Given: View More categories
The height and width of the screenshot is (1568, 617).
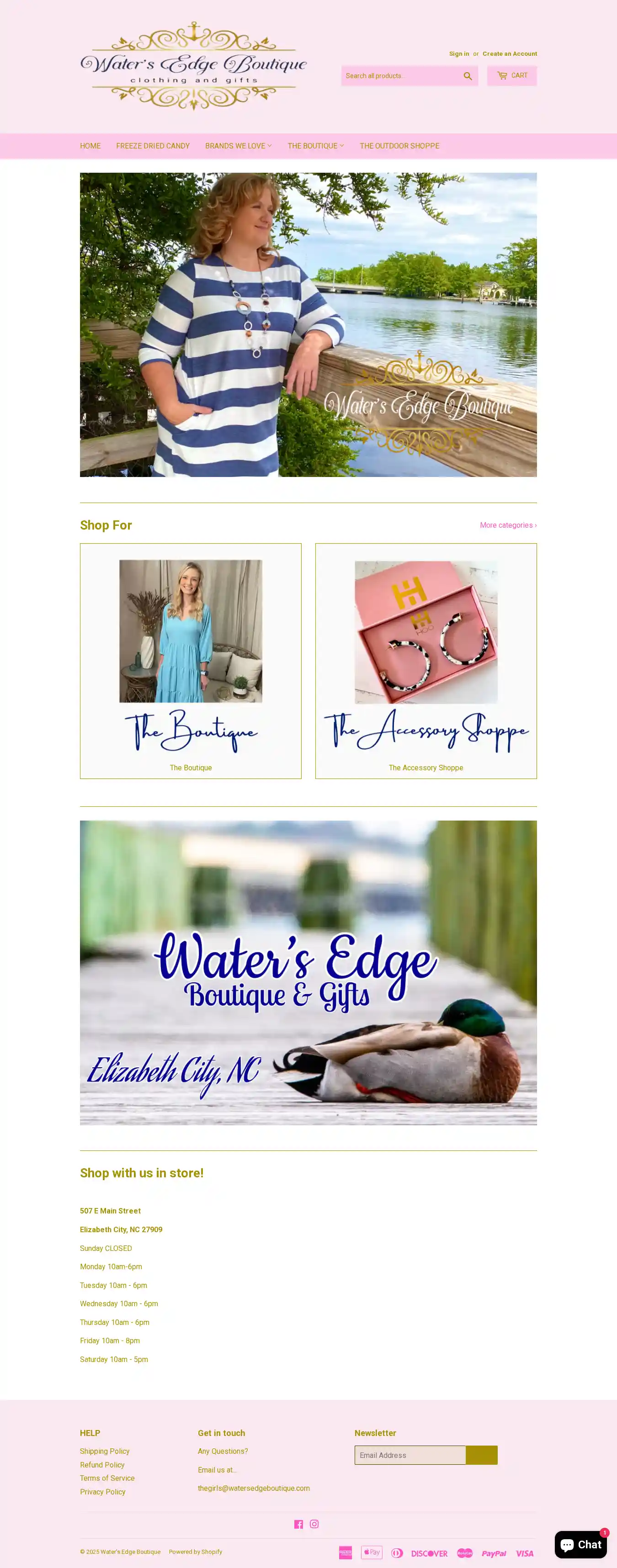Looking at the screenshot, I should pos(508,524).
